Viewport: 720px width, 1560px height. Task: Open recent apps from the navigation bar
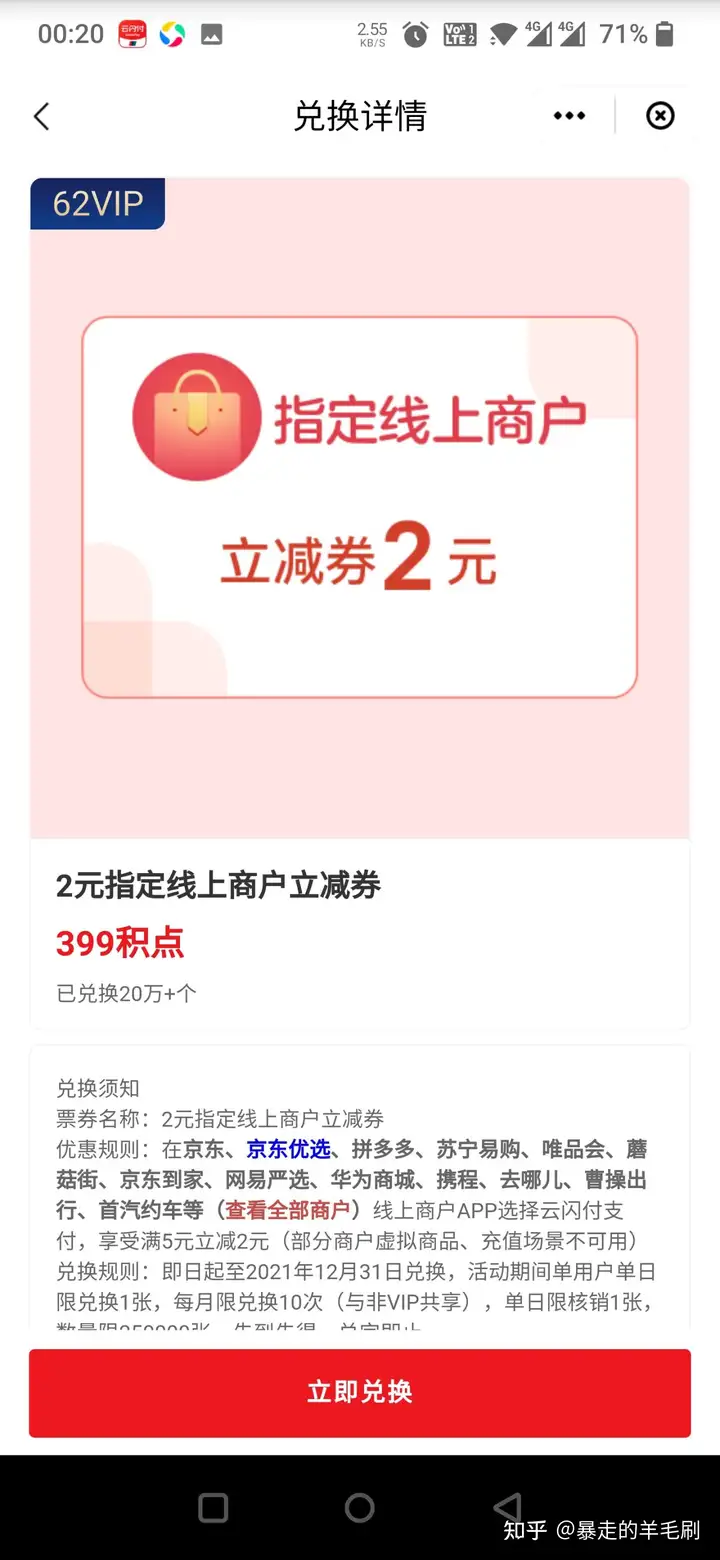pos(213,1507)
